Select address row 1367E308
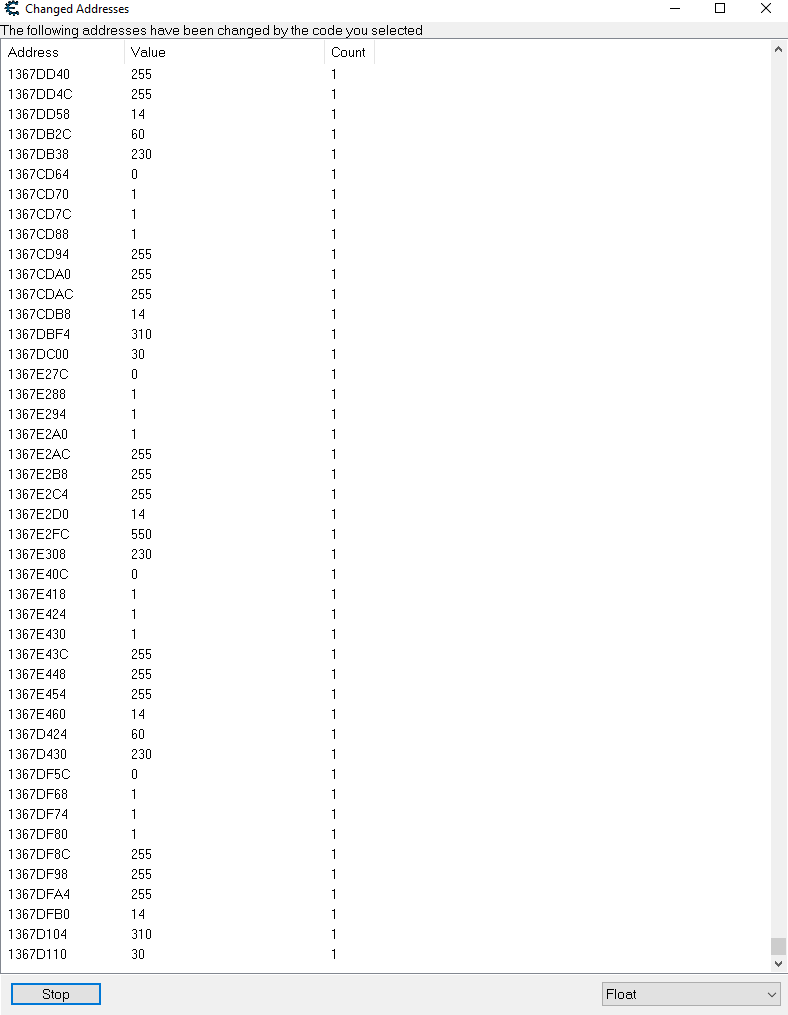788x1015 pixels. pos(39,554)
